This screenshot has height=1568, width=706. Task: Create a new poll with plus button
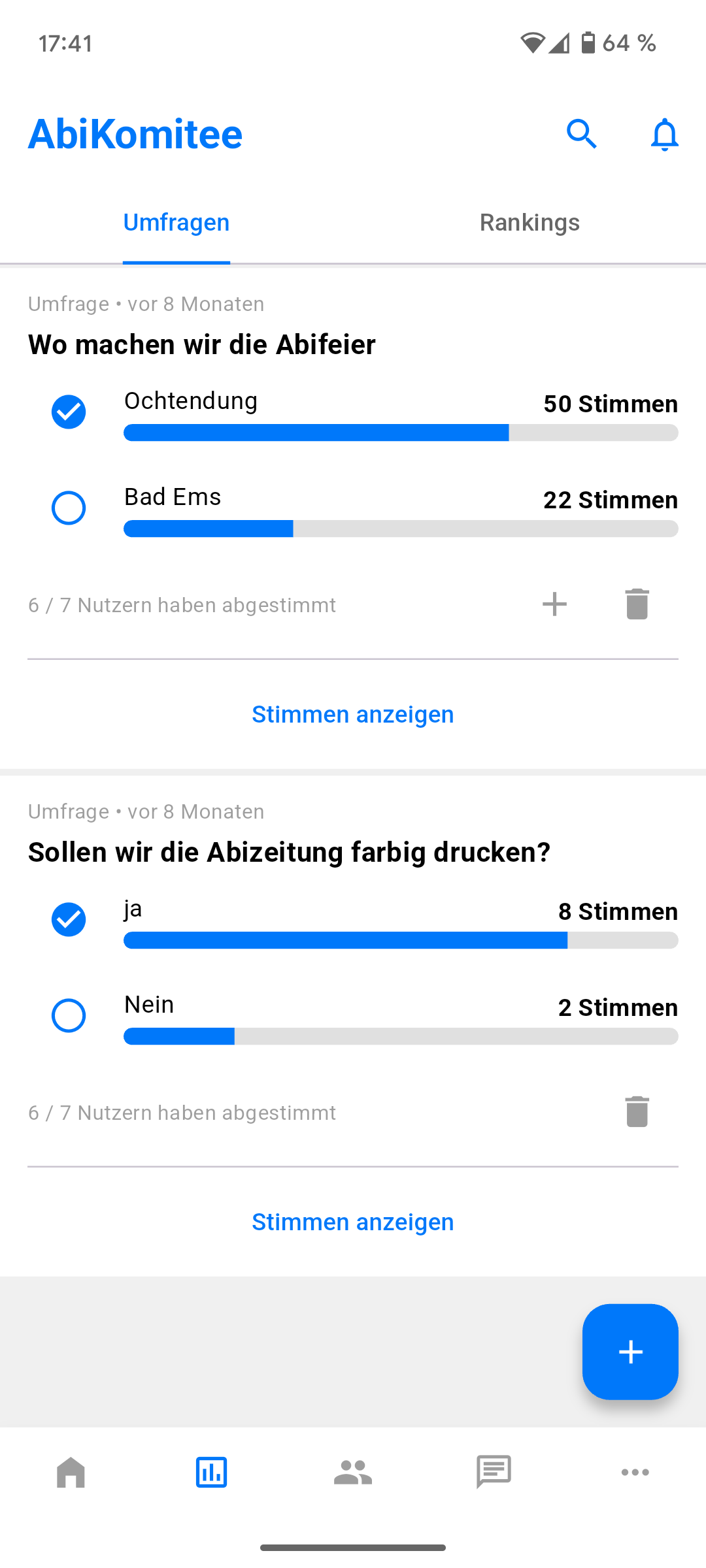(x=630, y=1352)
